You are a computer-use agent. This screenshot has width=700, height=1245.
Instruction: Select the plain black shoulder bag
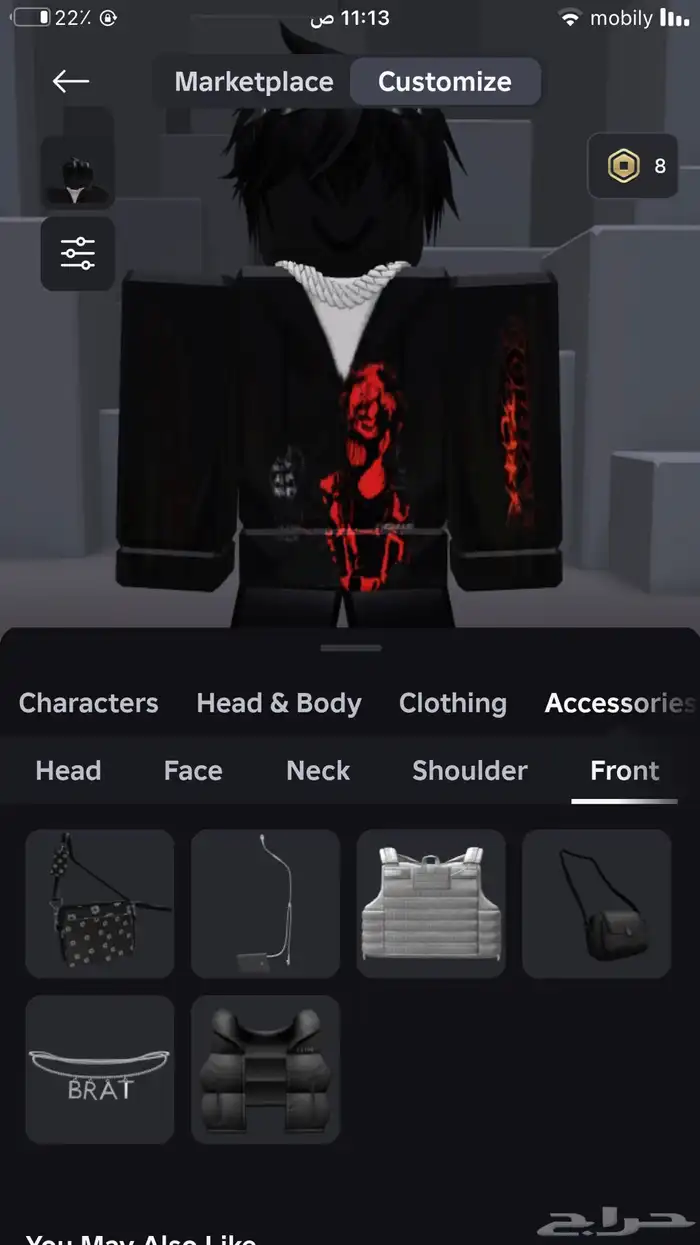tap(597, 903)
